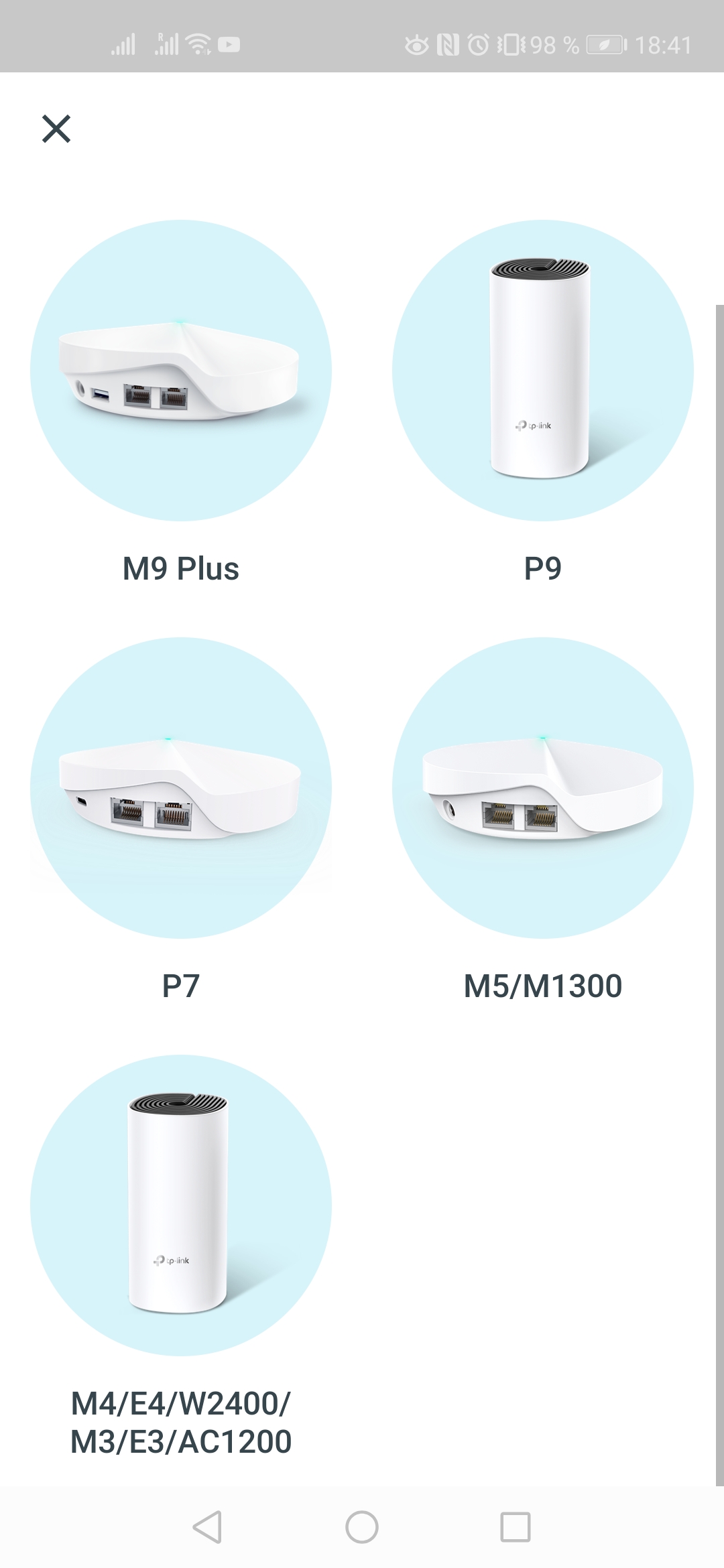Close the device selection screen
The width and height of the screenshot is (724, 1568).
click(x=56, y=129)
